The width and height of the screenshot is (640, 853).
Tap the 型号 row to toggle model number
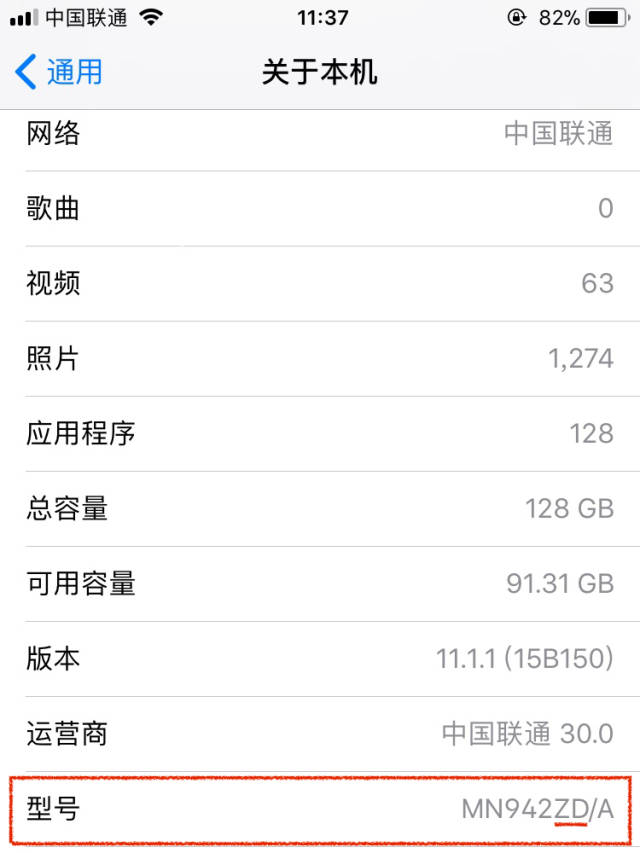(320, 808)
